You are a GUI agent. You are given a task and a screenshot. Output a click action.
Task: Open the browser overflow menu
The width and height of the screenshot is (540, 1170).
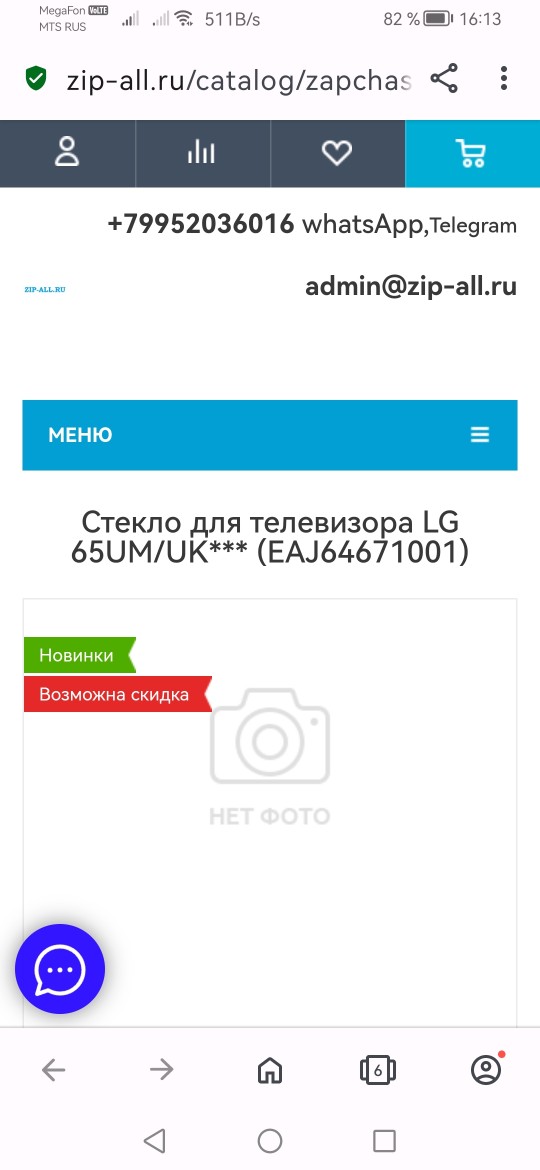point(504,78)
